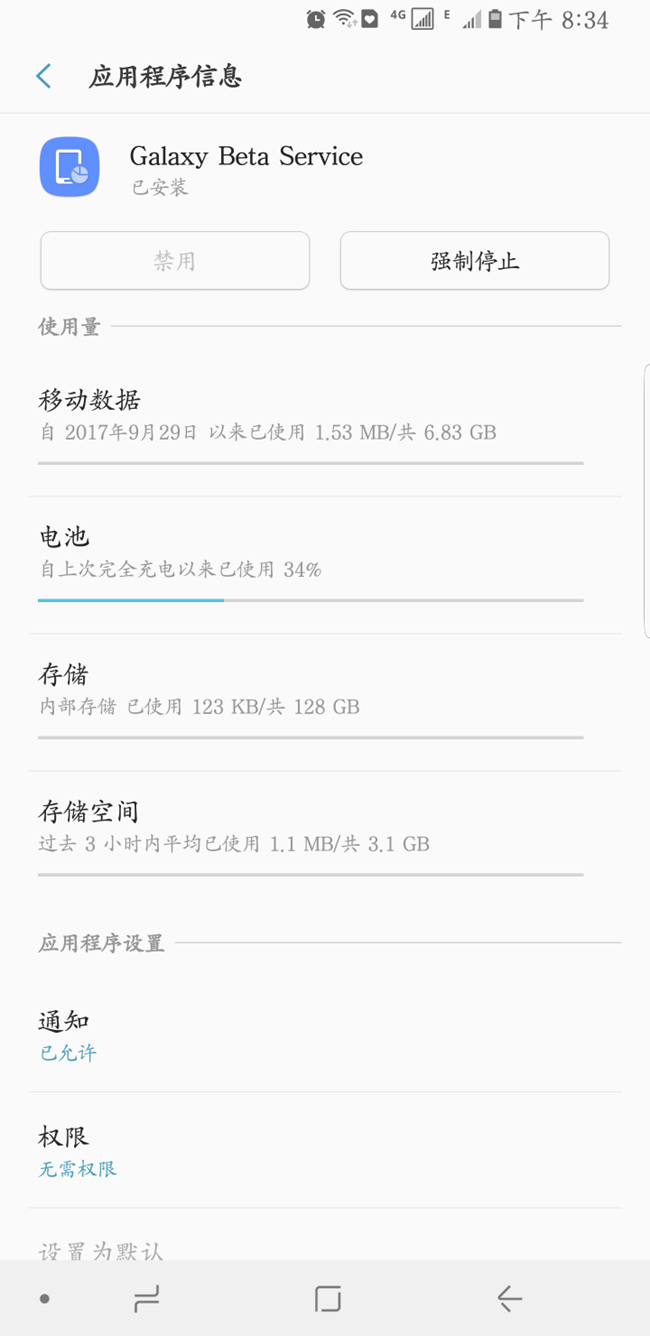The width and height of the screenshot is (650, 1336).
Task: Open 电池 usage details
Action: click(310, 554)
